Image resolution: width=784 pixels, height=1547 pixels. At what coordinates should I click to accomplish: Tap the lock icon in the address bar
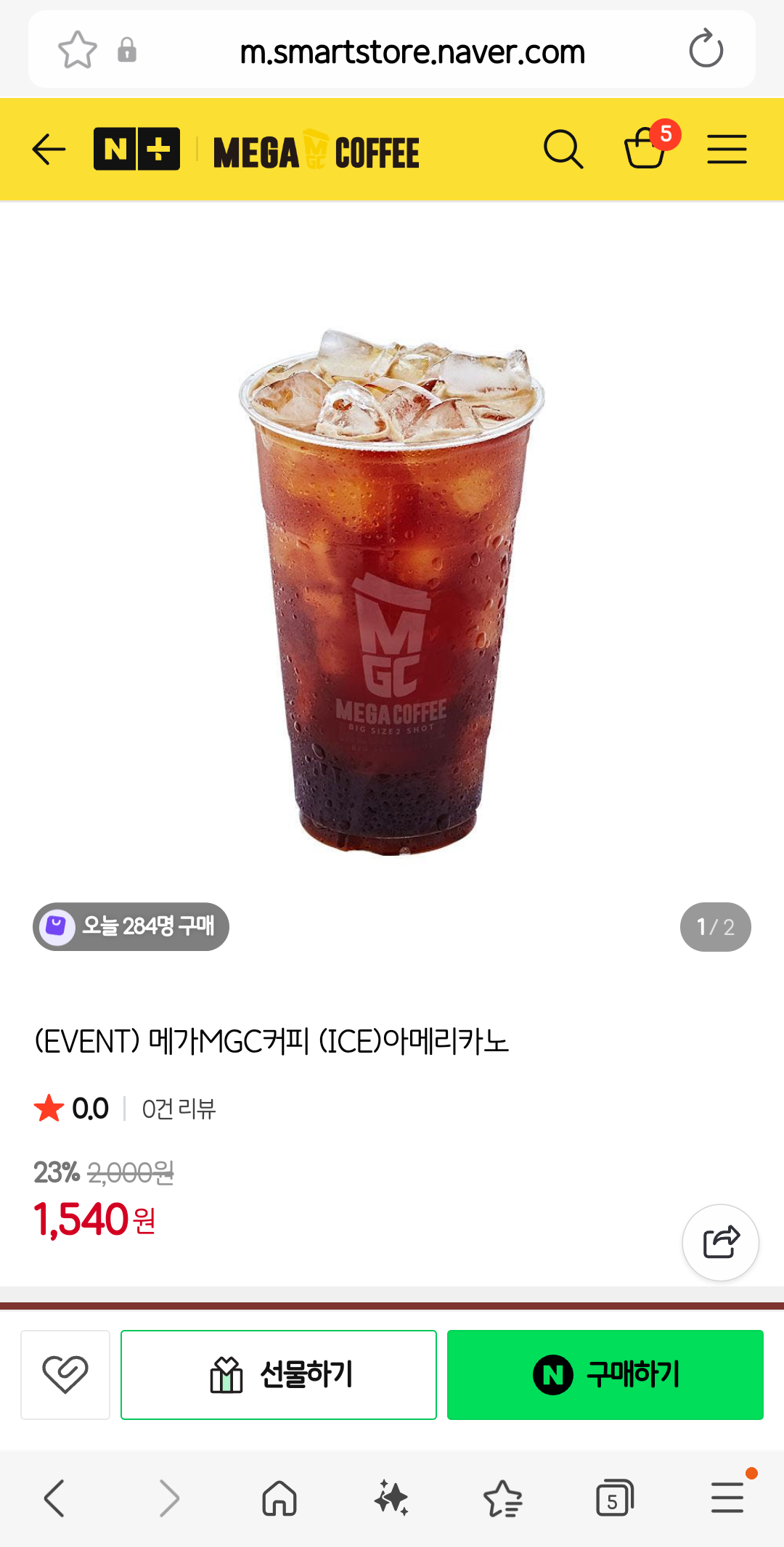click(x=128, y=49)
